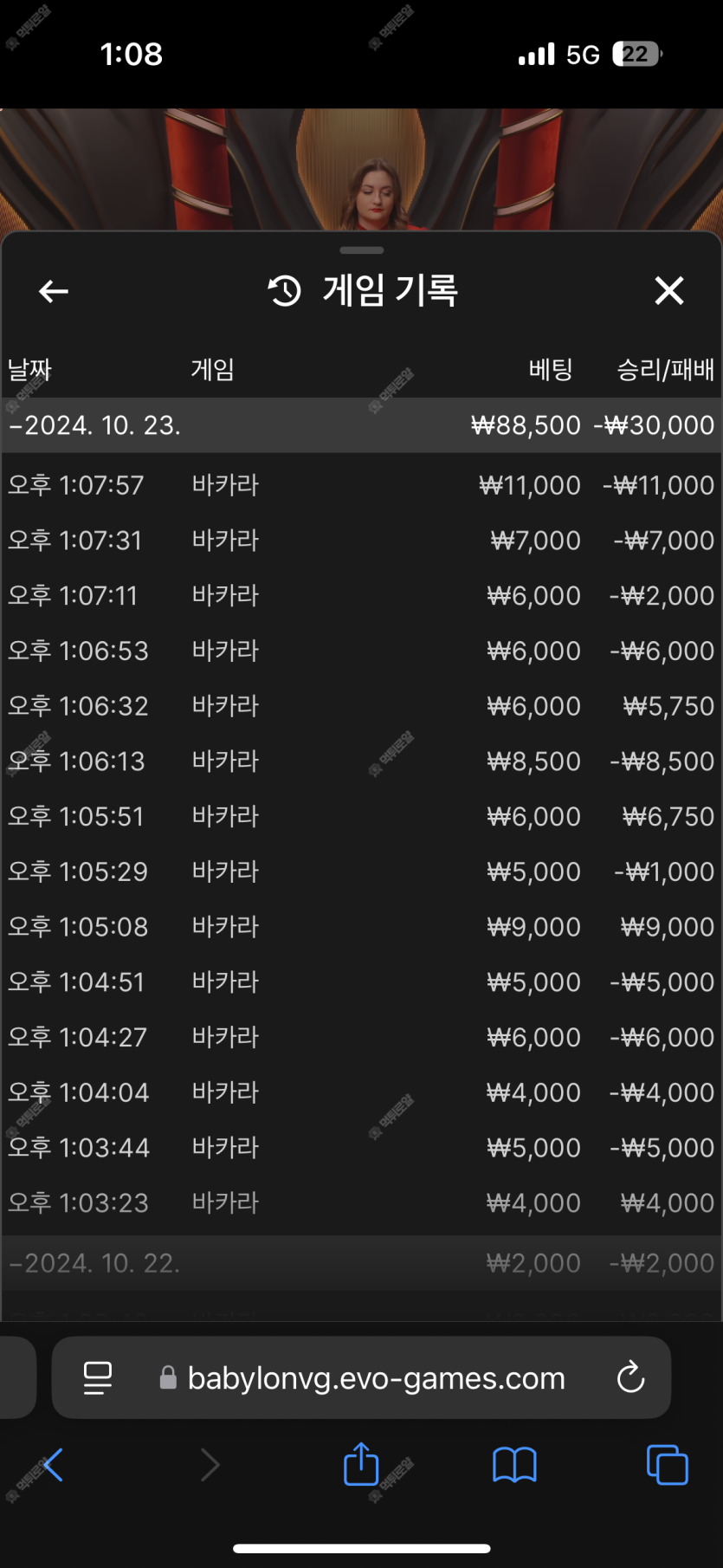Image resolution: width=723 pixels, height=1568 pixels.
Task: Go back in Safari browser
Action: [52, 1466]
